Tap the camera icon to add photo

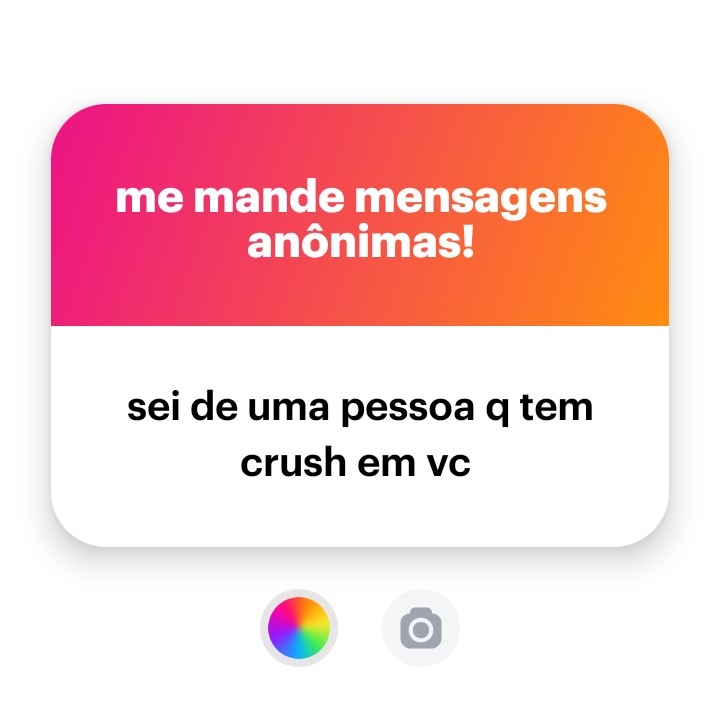click(x=420, y=629)
